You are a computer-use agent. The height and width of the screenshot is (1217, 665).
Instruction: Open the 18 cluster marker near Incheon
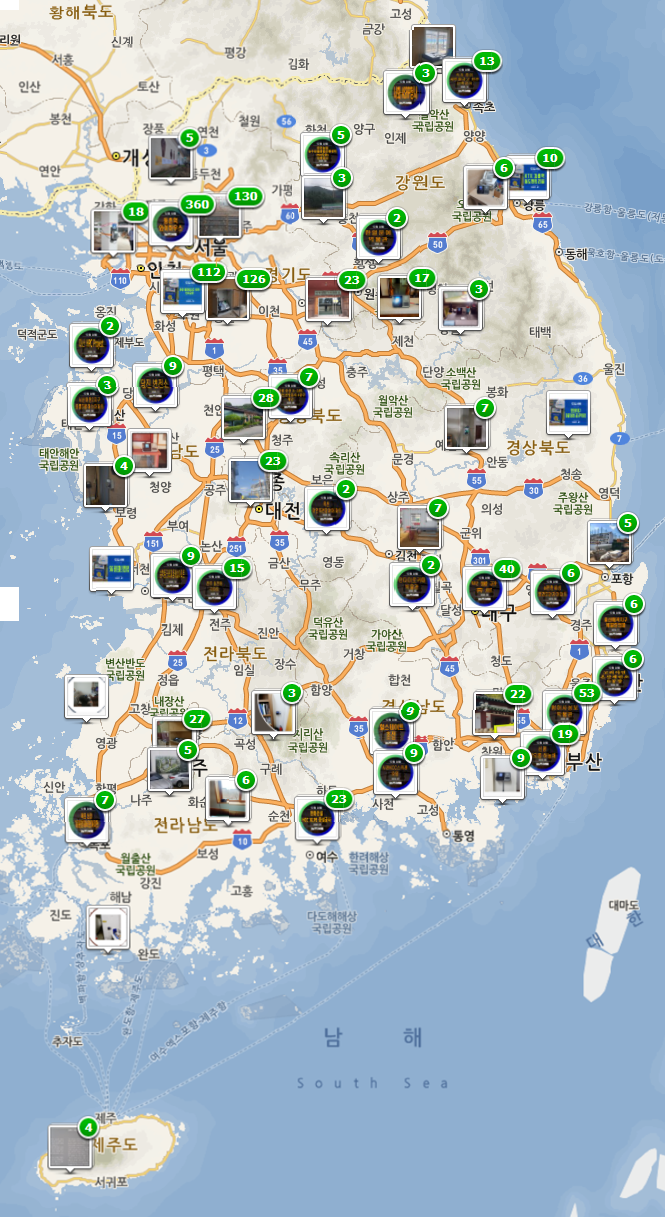tap(111, 231)
